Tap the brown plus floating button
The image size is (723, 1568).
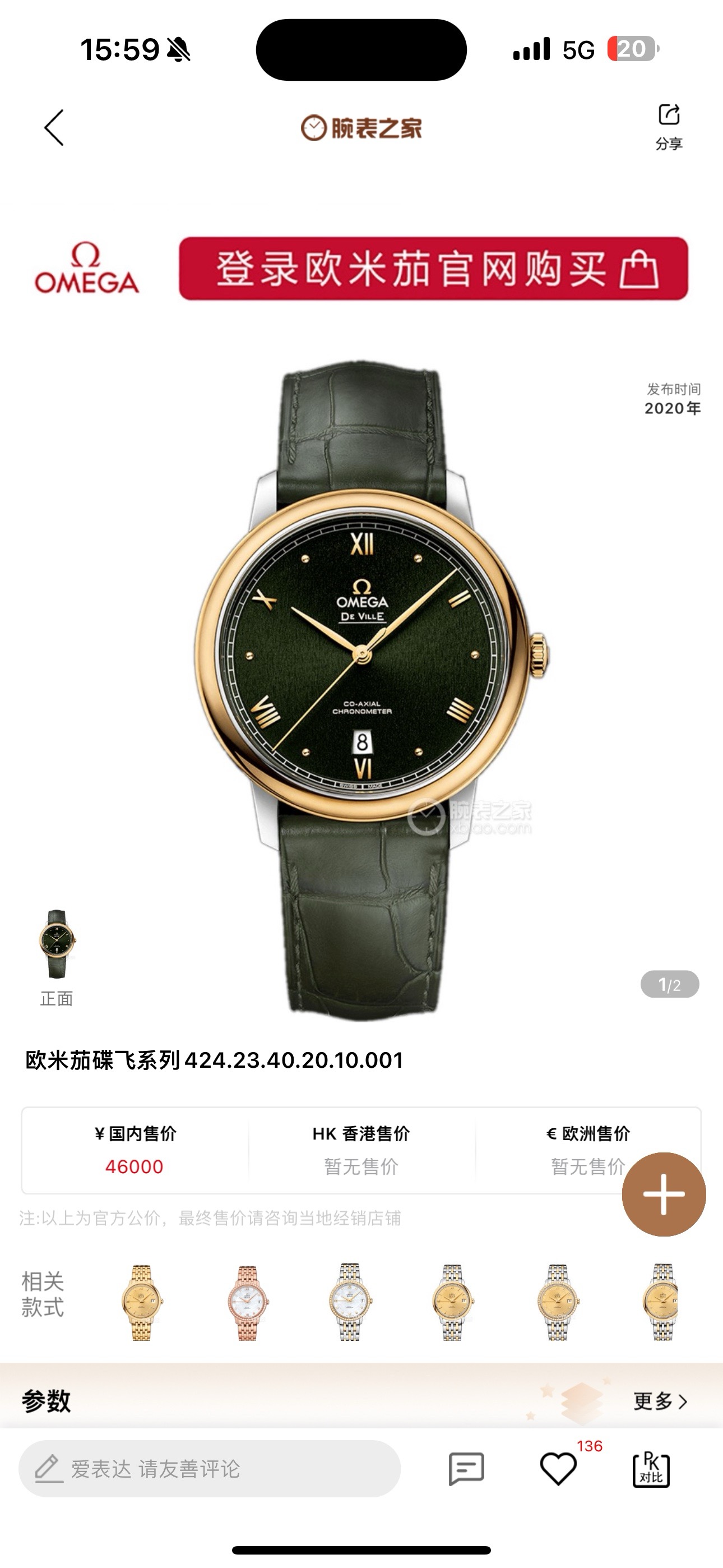(664, 1193)
